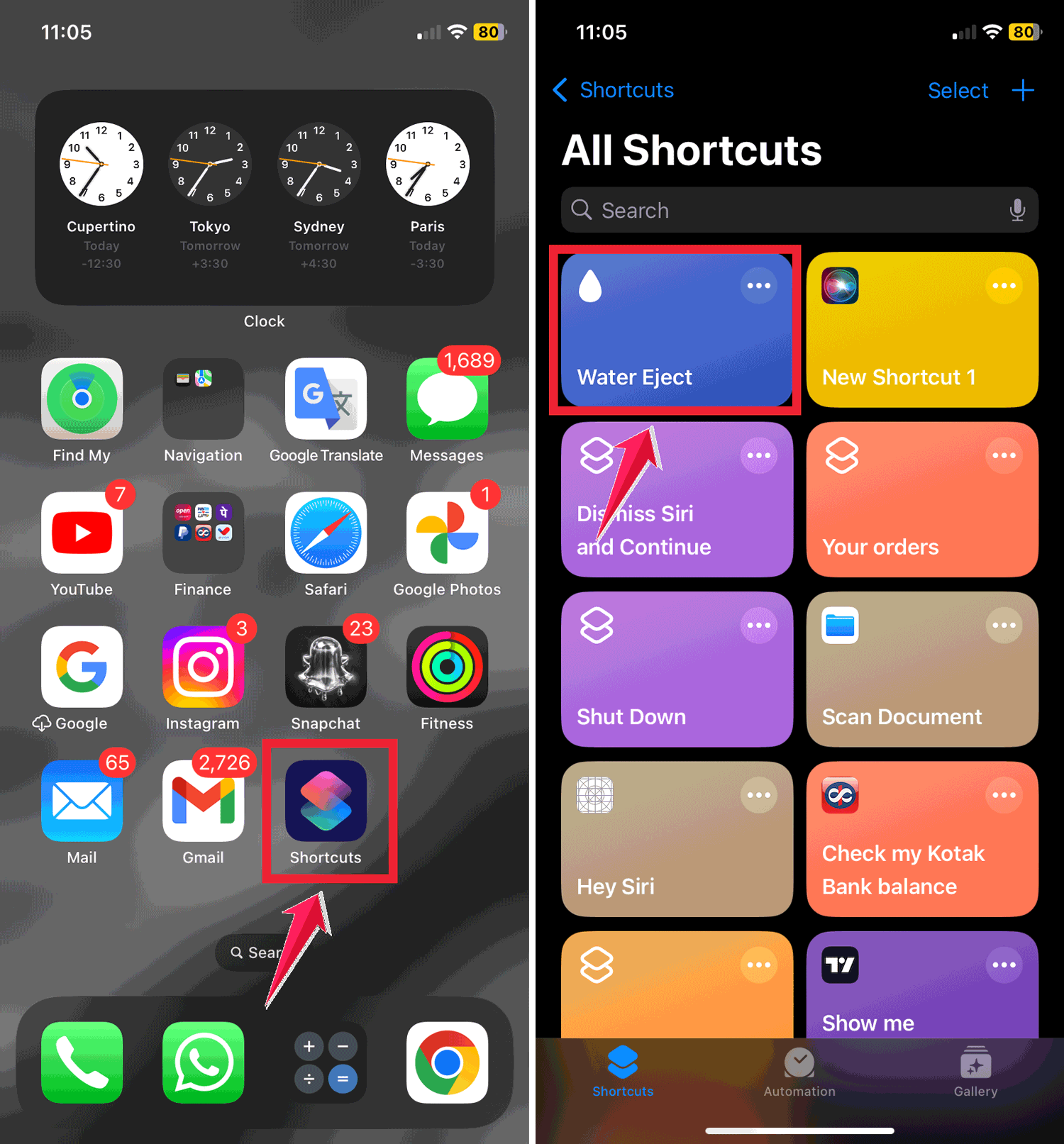Viewport: 1064px width, 1144px height.
Task: Add a new shortcut with plus icon
Action: [x=1022, y=90]
